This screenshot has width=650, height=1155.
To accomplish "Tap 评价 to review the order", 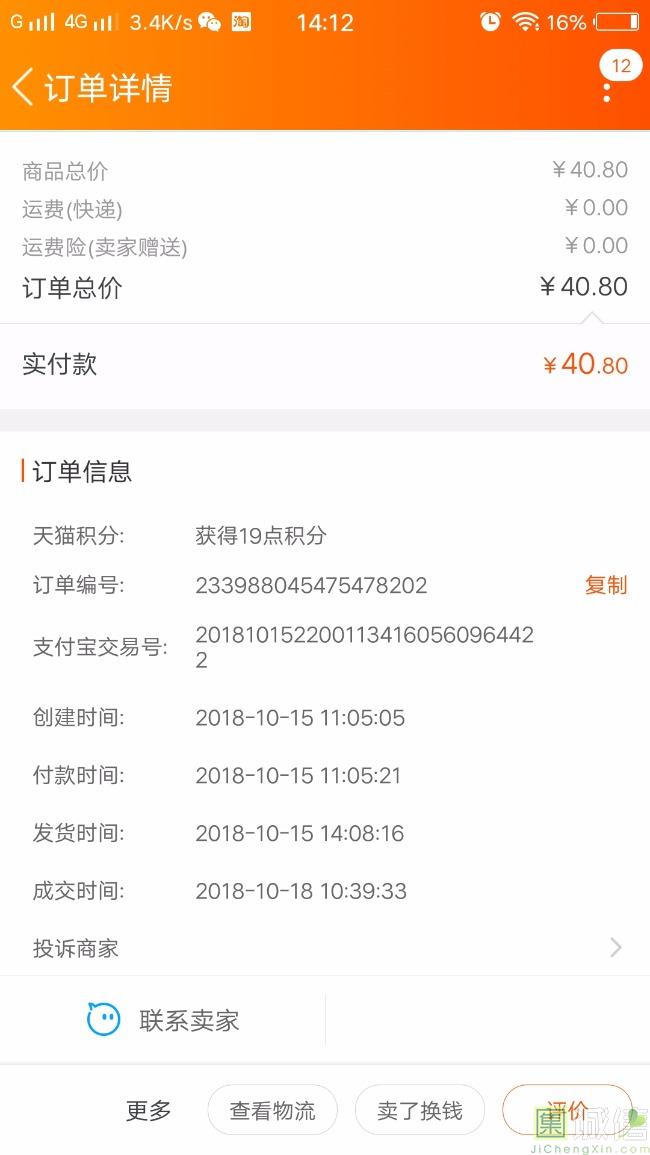I will coord(567,1110).
